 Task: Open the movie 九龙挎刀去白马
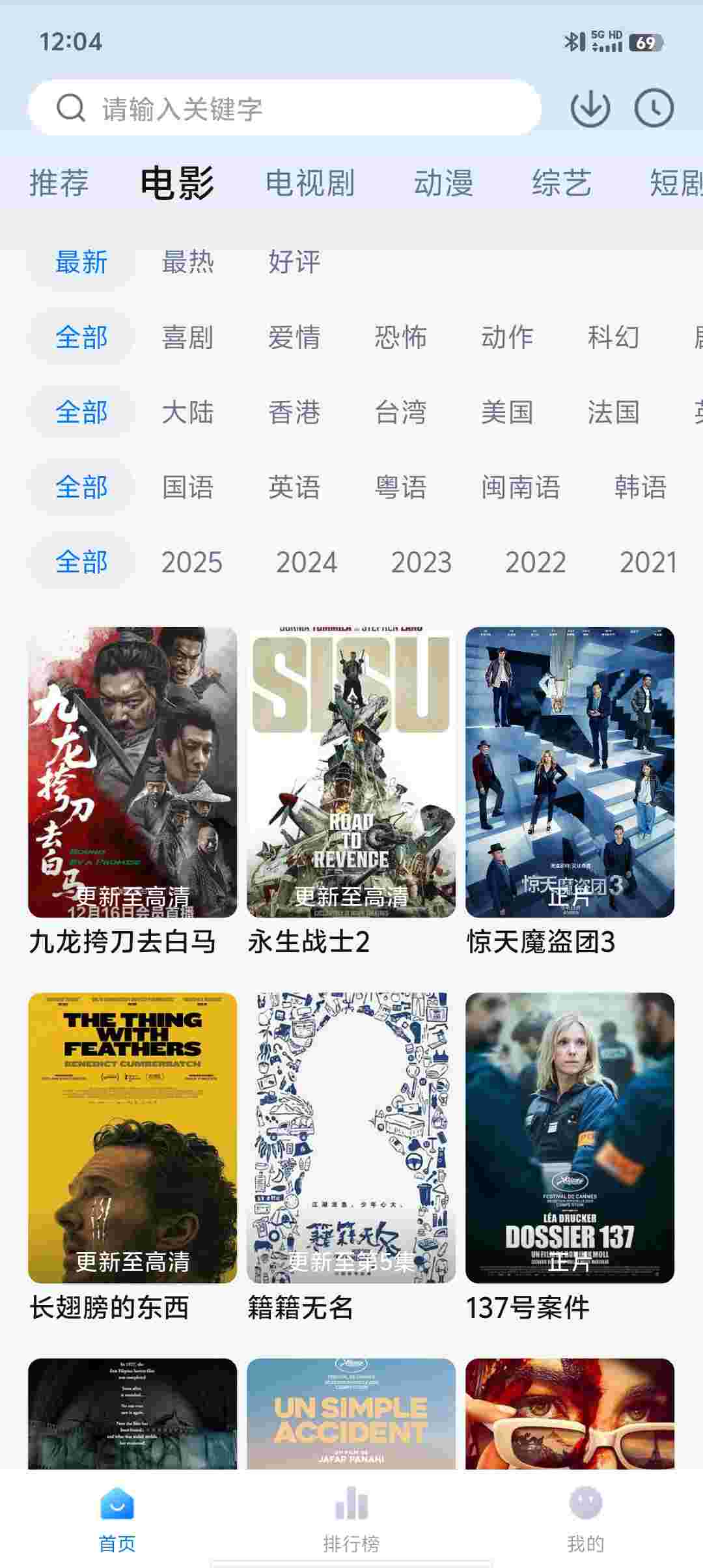[132, 772]
